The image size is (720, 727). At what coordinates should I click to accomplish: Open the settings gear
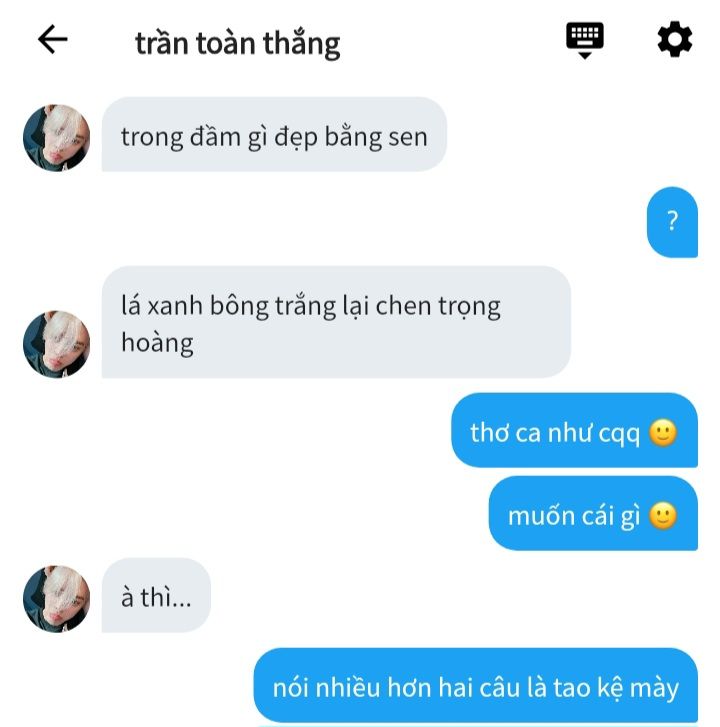point(674,40)
